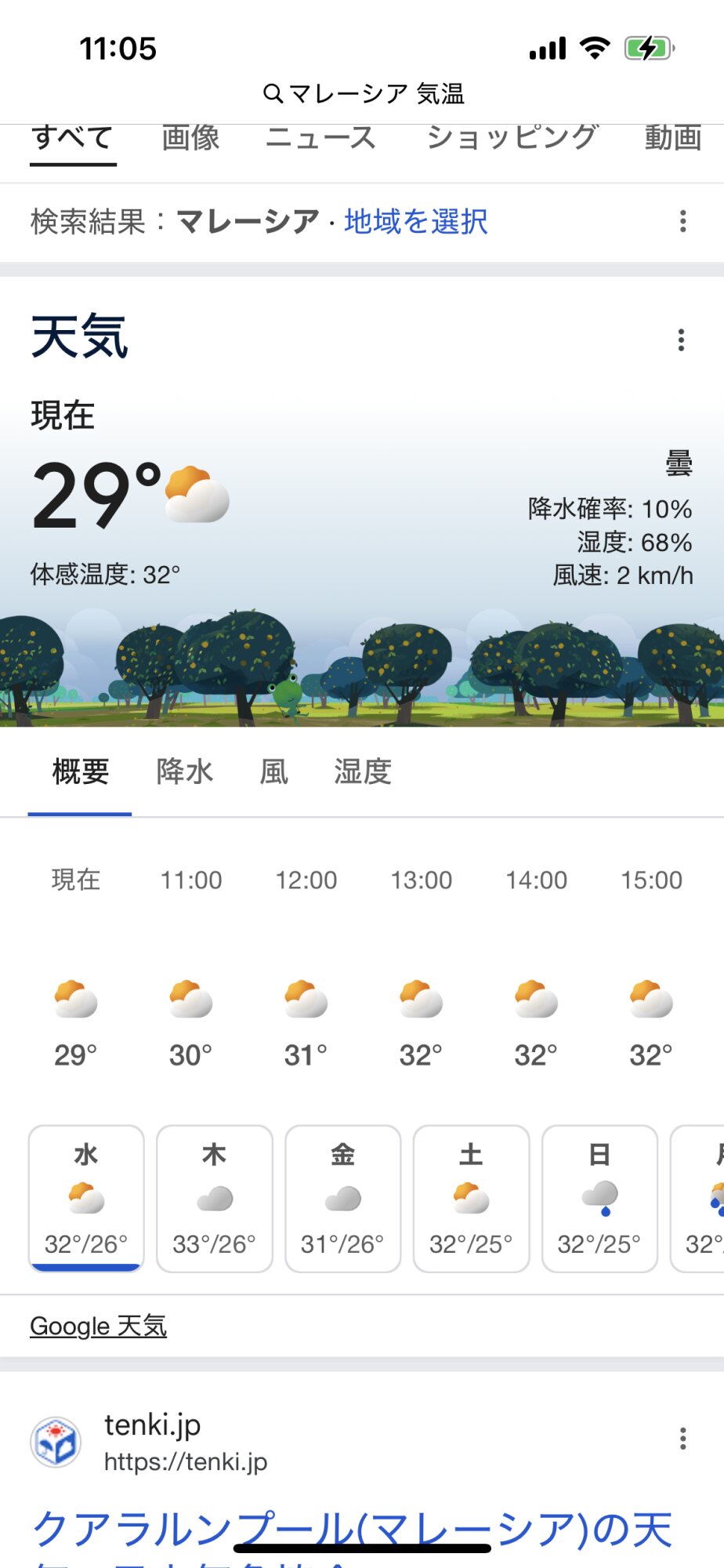
Task: Open the Google 天気 link
Action: tap(98, 1326)
